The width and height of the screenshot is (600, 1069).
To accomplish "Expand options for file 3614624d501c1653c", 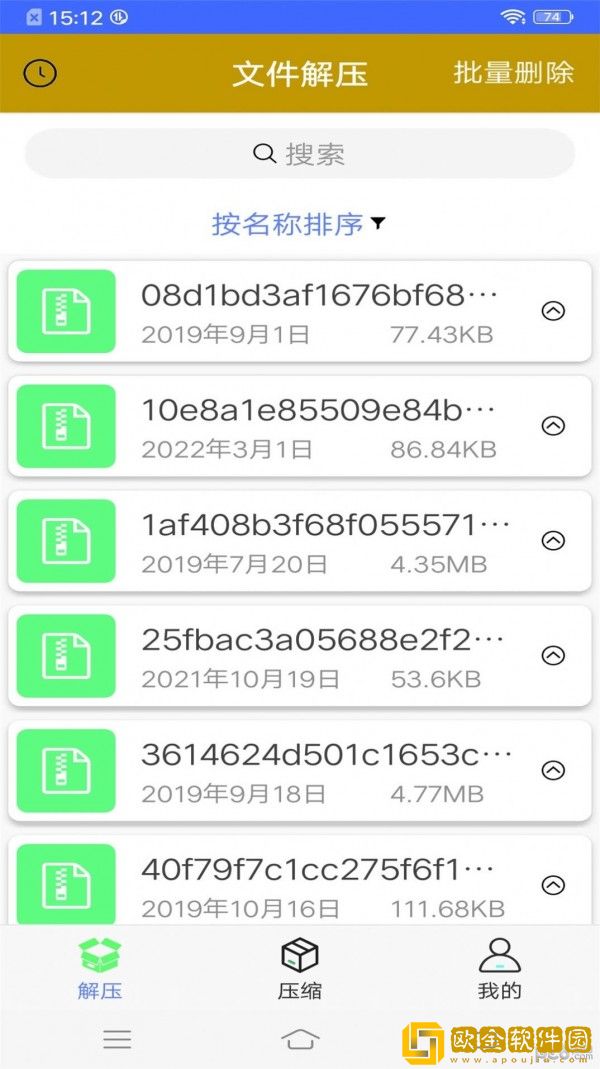I will click(x=553, y=771).
